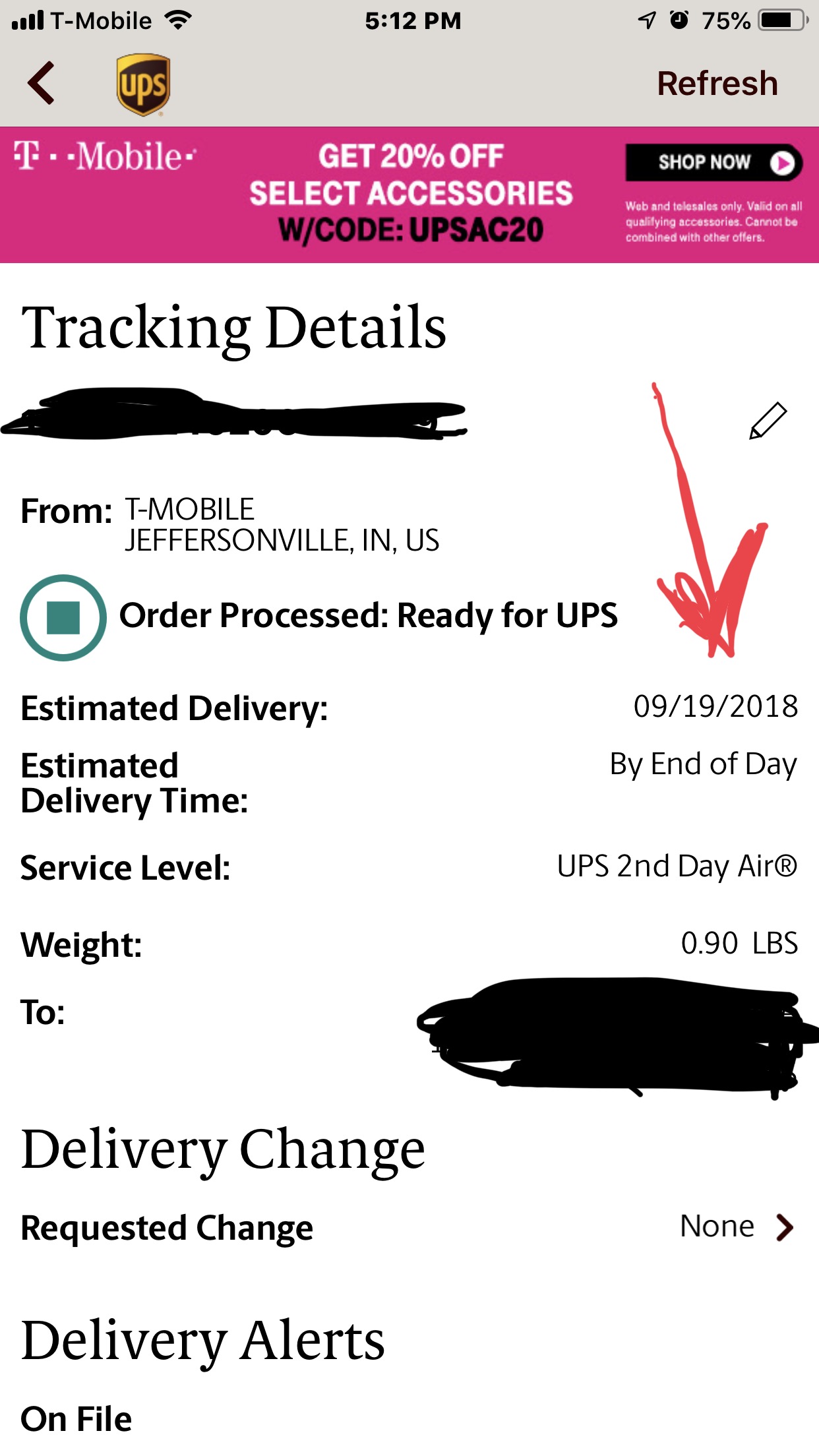819x1456 pixels.
Task: Tap Shop Now in the T-Mobile ad
Action: point(713,162)
